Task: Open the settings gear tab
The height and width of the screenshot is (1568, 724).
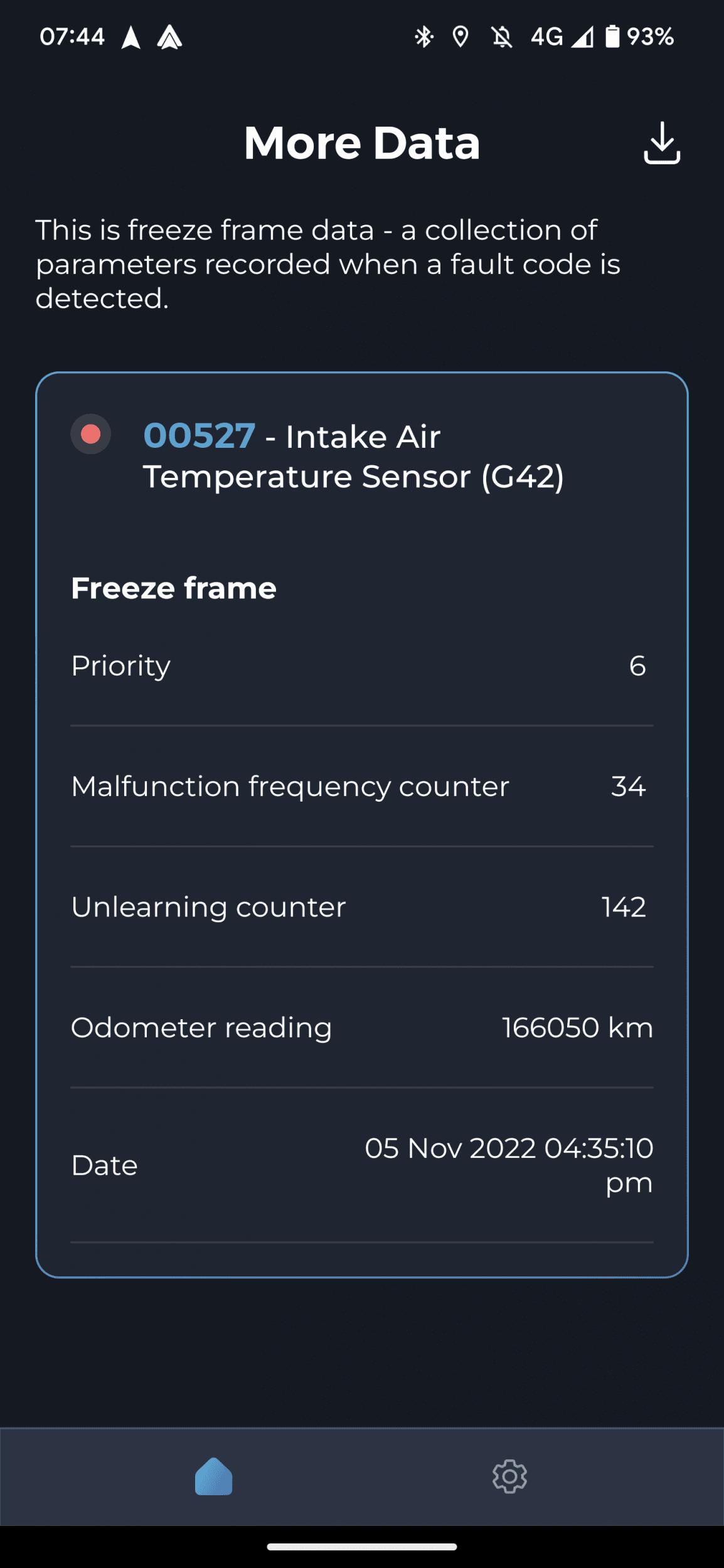Action: 509,1476
